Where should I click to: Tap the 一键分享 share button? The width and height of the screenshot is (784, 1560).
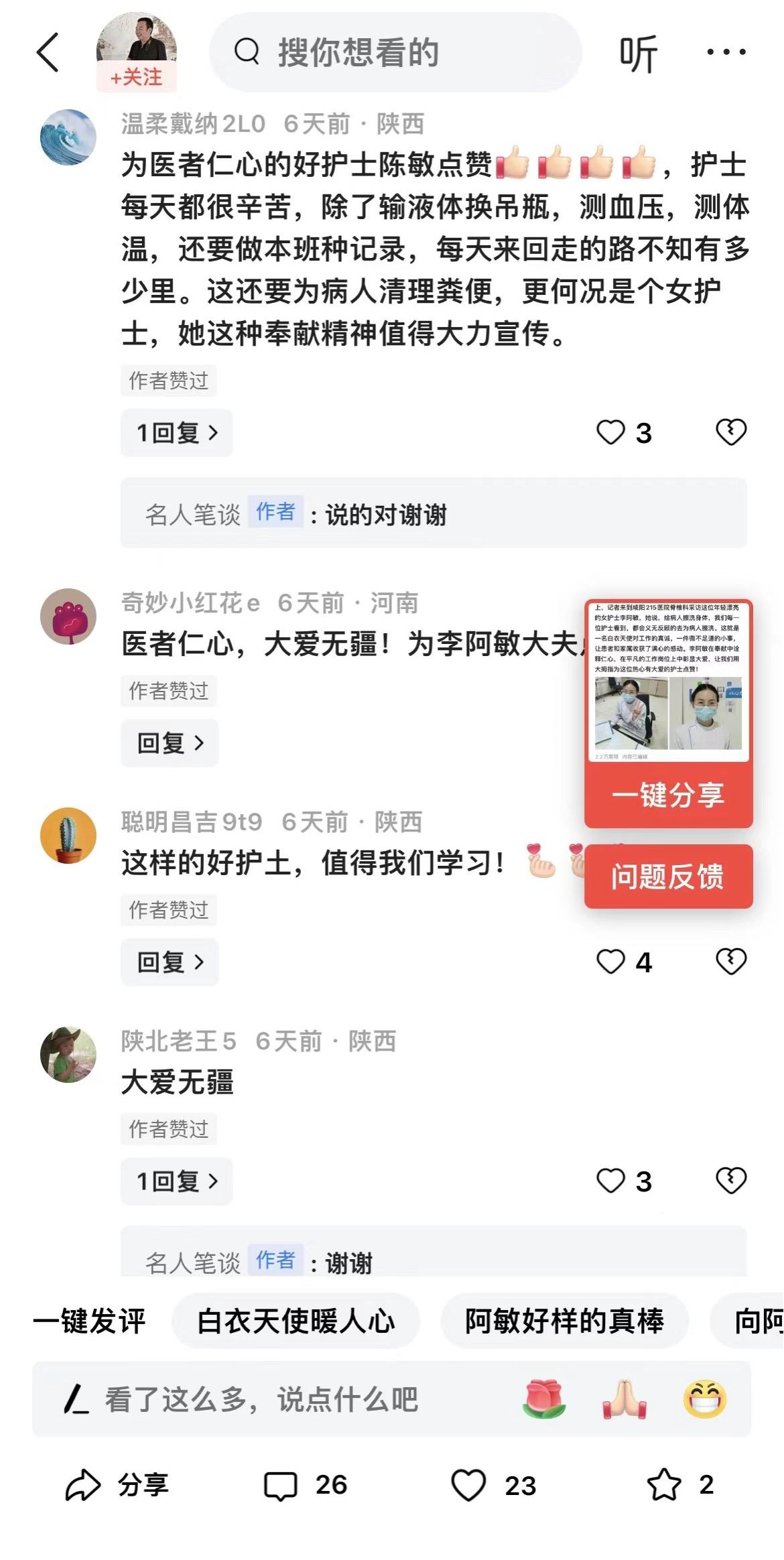pos(668,795)
